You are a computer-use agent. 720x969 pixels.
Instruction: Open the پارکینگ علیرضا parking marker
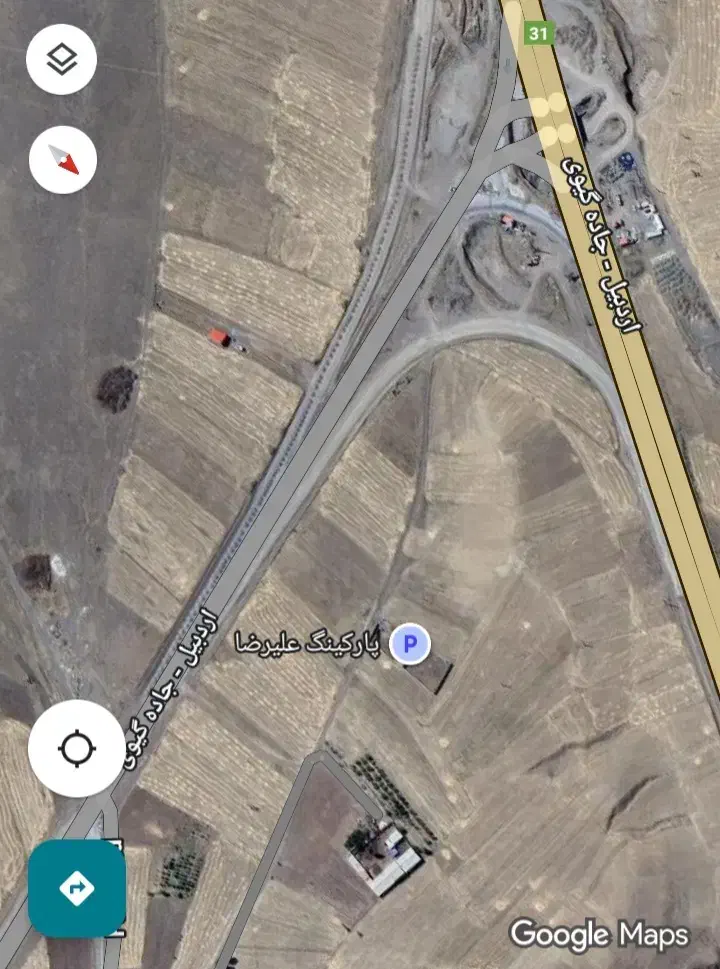(x=408, y=643)
